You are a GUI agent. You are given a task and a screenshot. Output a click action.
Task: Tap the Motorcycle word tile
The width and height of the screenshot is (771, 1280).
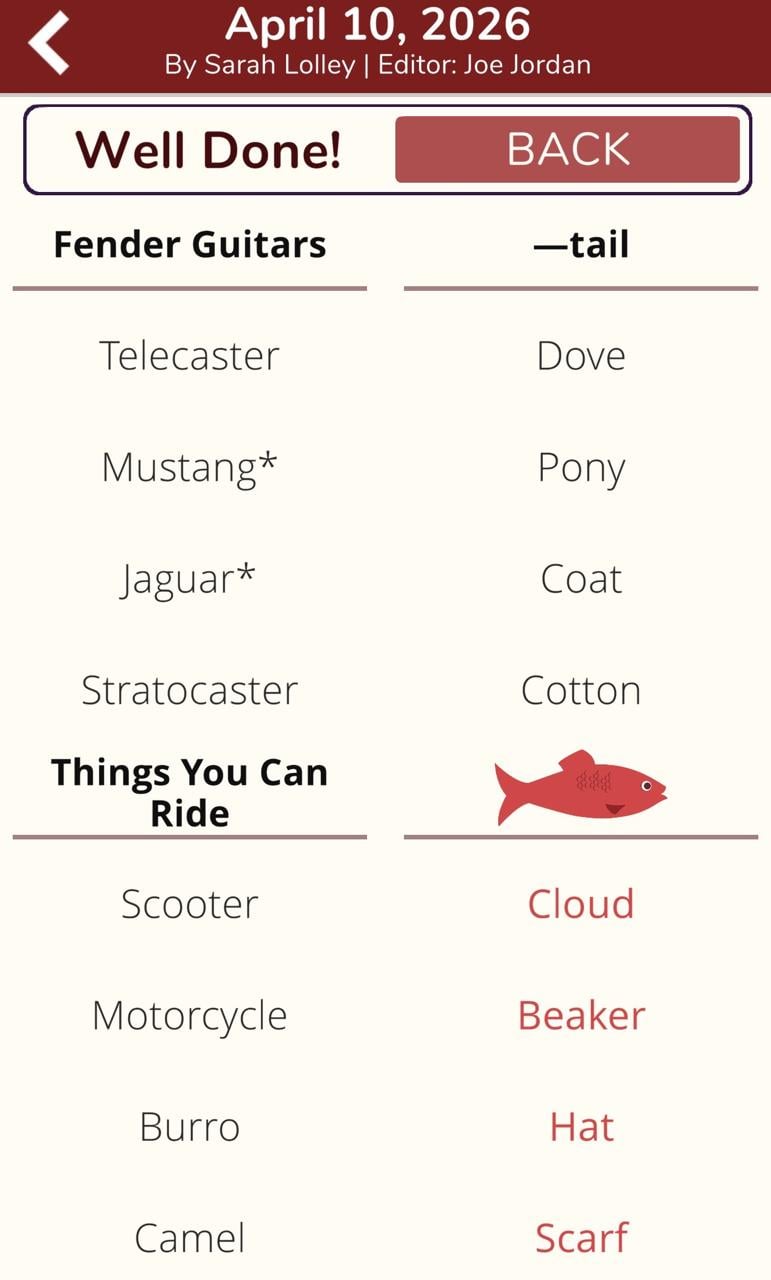pyautogui.click(x=190, y=1015)
